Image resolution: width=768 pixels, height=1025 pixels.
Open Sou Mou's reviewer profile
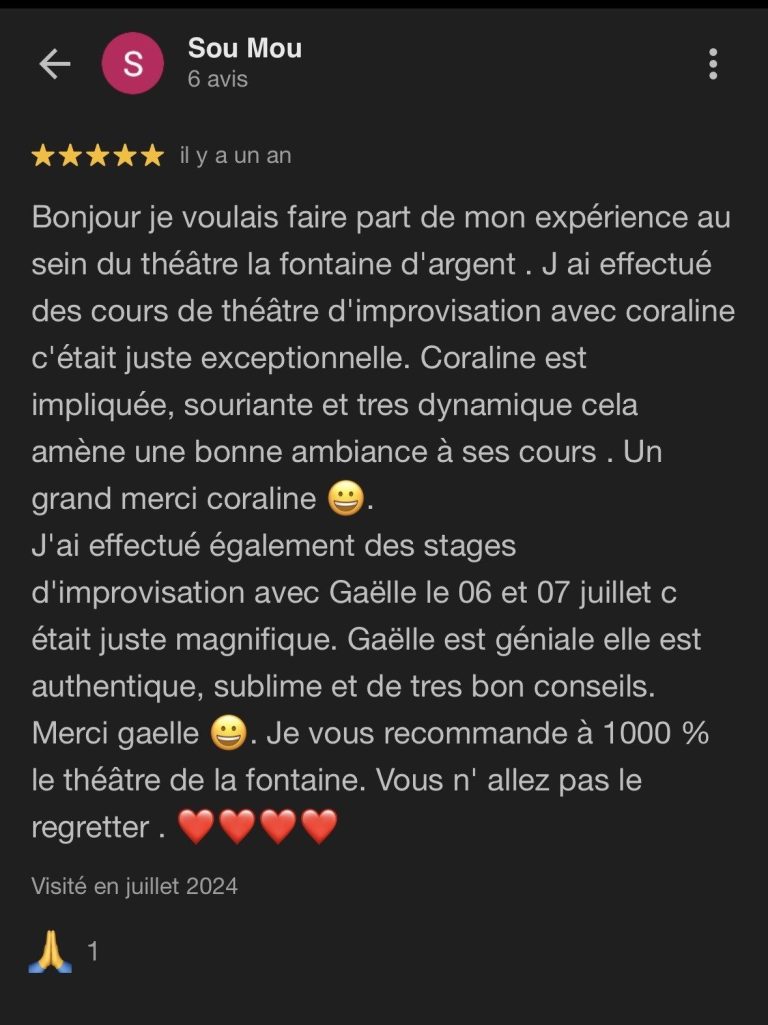(244, 48)
